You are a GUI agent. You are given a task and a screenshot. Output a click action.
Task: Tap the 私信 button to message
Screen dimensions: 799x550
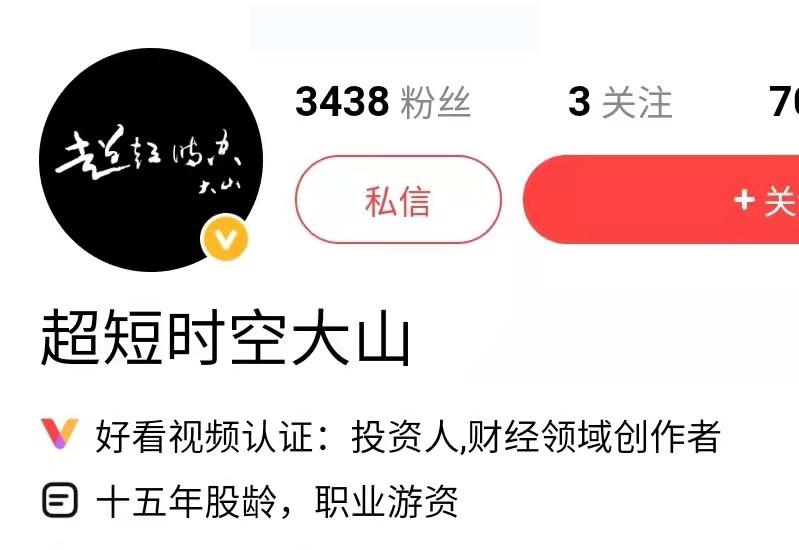(x=398, y=200)
